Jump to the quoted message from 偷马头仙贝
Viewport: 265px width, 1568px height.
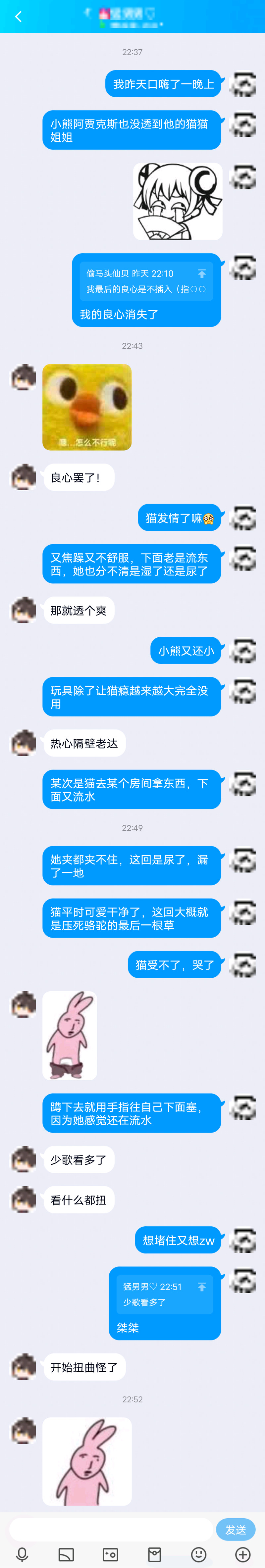[146, 281]
